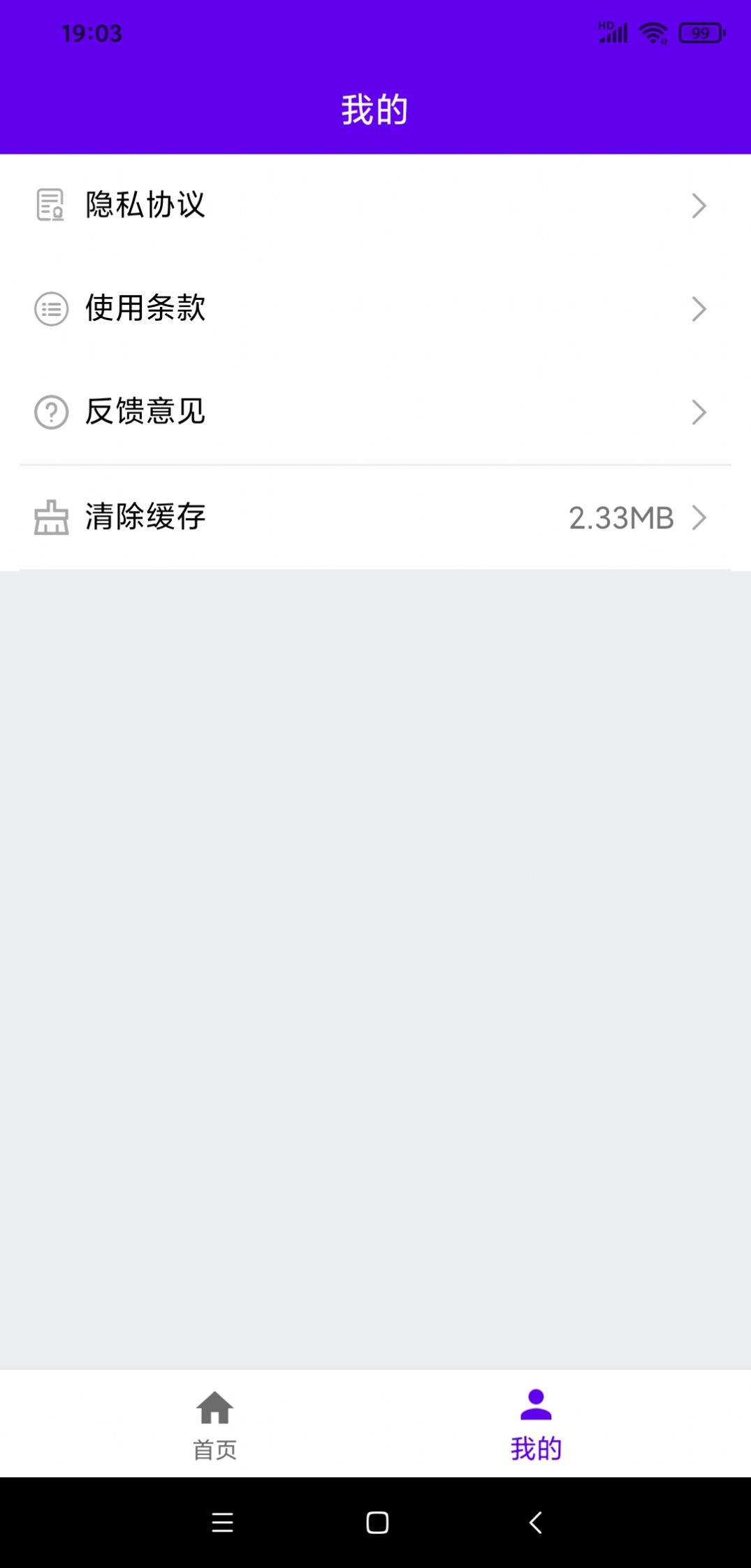Expand the 使用条款 row via its chevron
The height and width of the screenshot is (1568, 751).
(699, 310)
